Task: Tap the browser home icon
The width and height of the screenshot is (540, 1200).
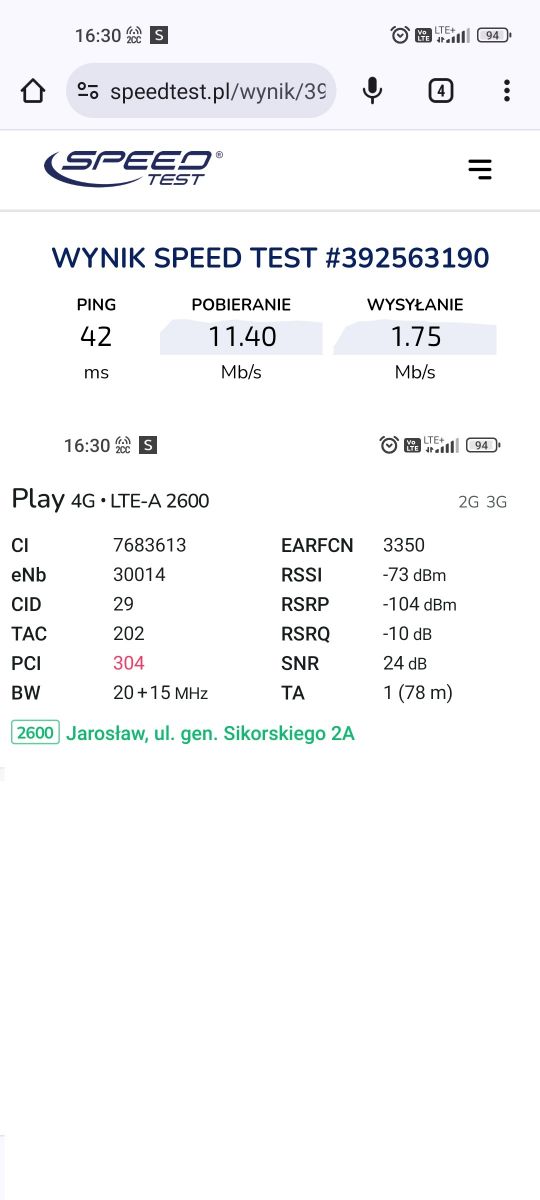Action: click(33, 92)
